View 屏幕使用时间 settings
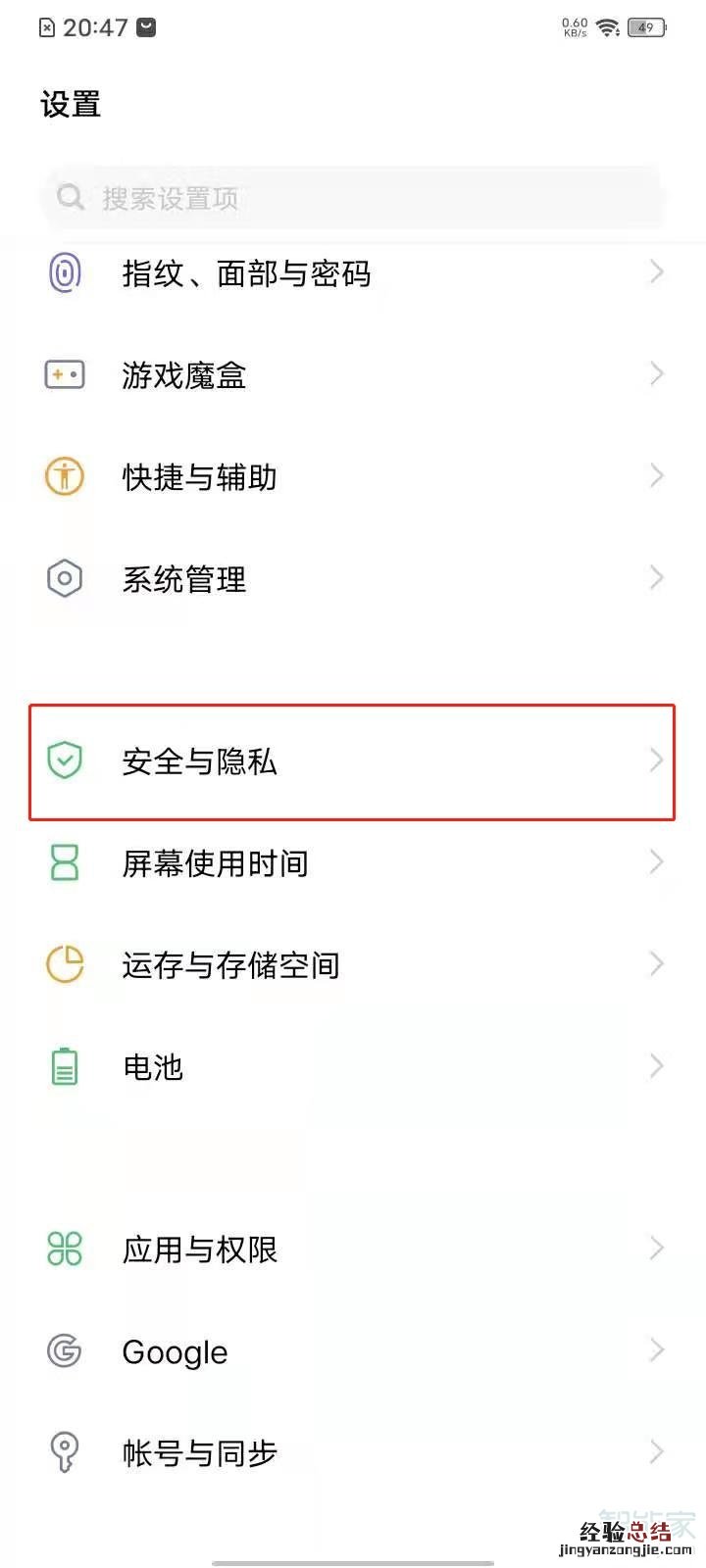706x1568 pixels. tap(353, 863)
